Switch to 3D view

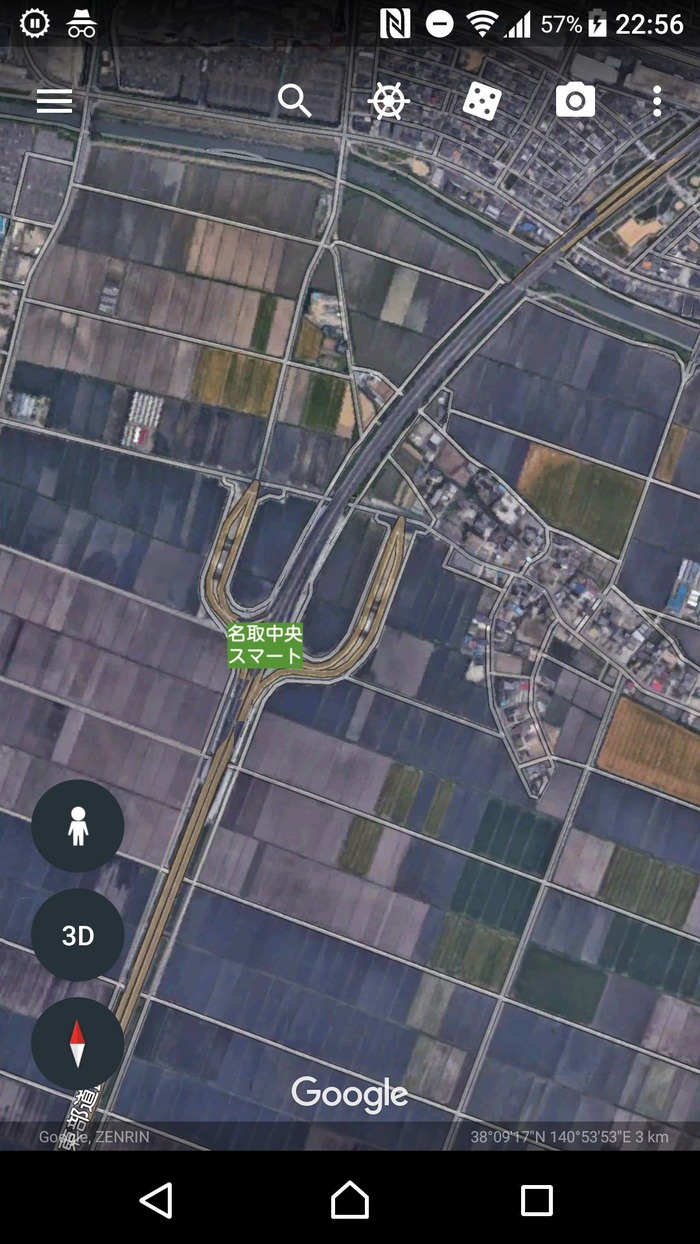pos(78,935)
